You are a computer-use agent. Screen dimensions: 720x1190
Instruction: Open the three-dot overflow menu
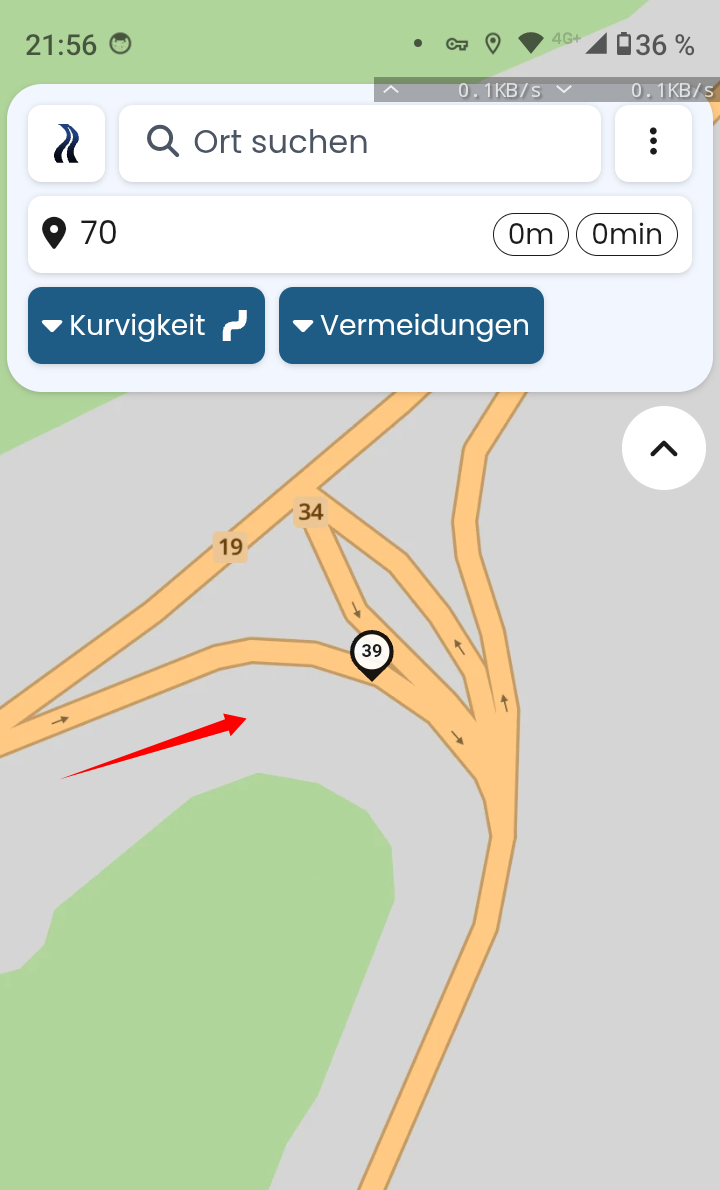653,144
